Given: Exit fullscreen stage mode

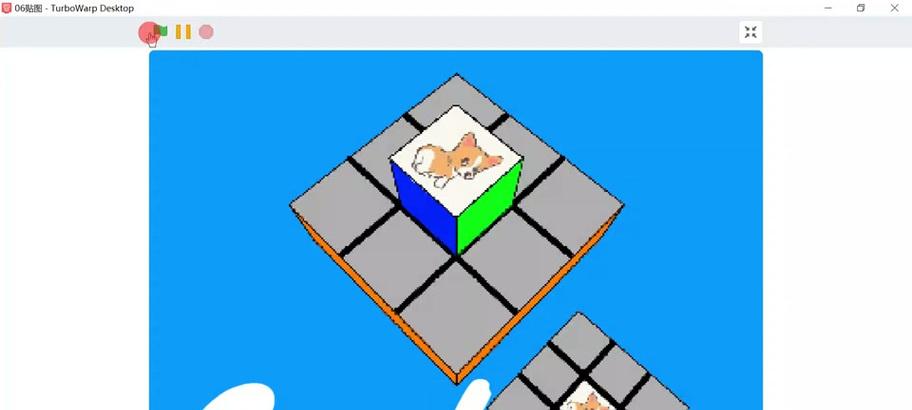Looking at the screenshot, I should pos(750,32).
